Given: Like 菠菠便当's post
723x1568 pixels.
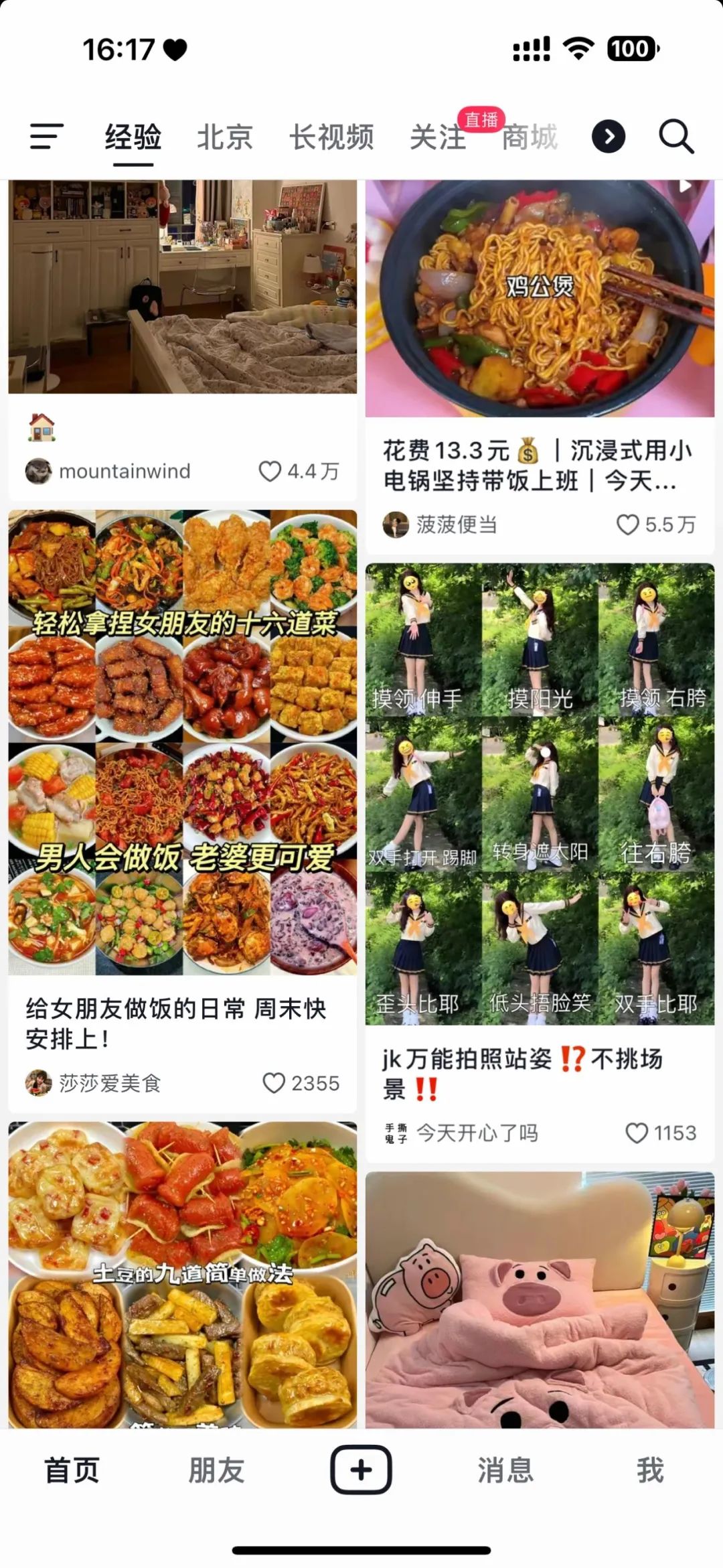Looking at the screenshot, I should point(628,525).
